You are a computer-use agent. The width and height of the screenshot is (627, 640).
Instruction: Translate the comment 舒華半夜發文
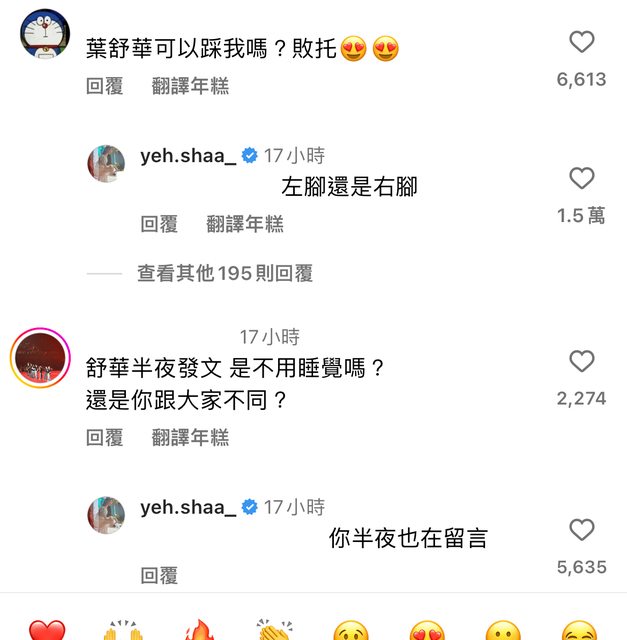coord(190,437)
